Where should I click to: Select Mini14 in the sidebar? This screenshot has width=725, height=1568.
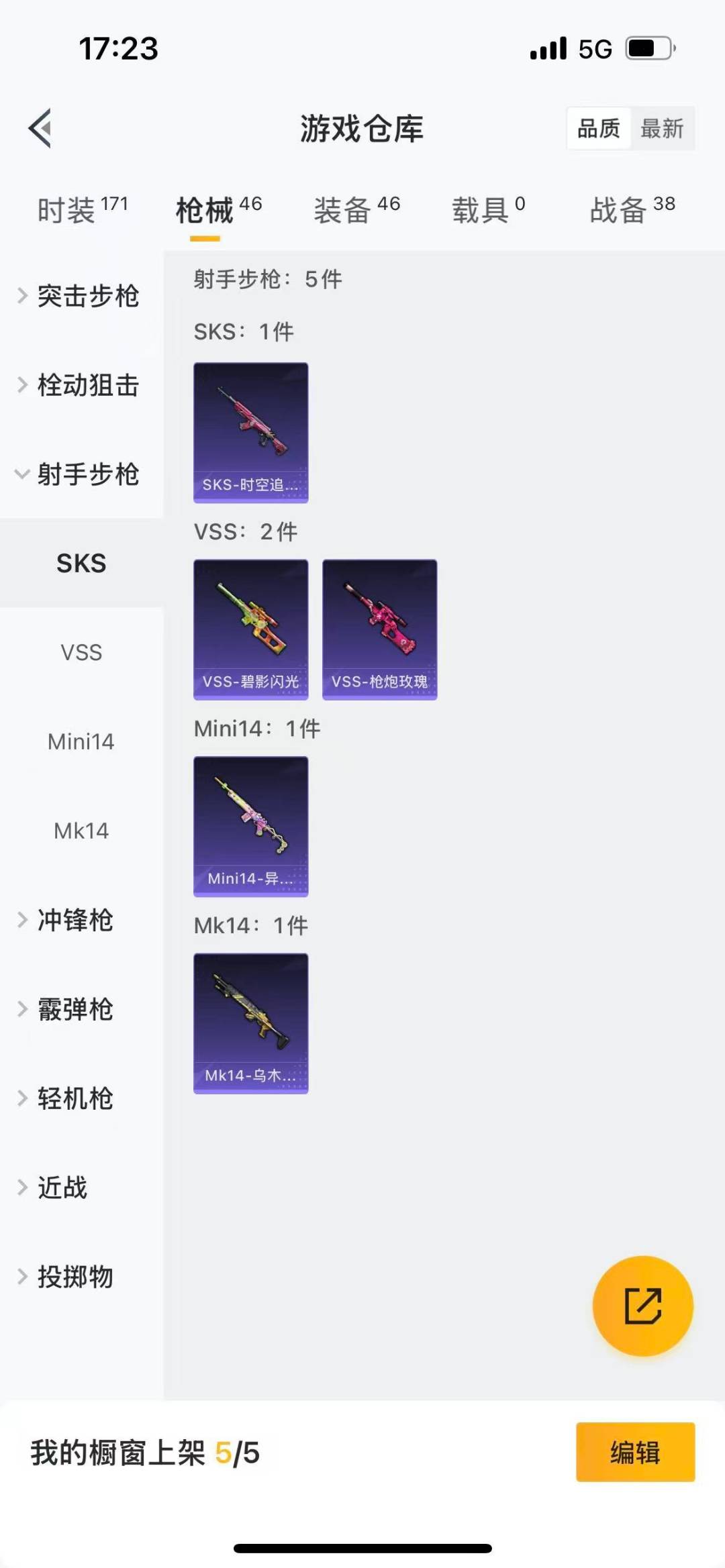pyautogui.click(x=81, y=741)
